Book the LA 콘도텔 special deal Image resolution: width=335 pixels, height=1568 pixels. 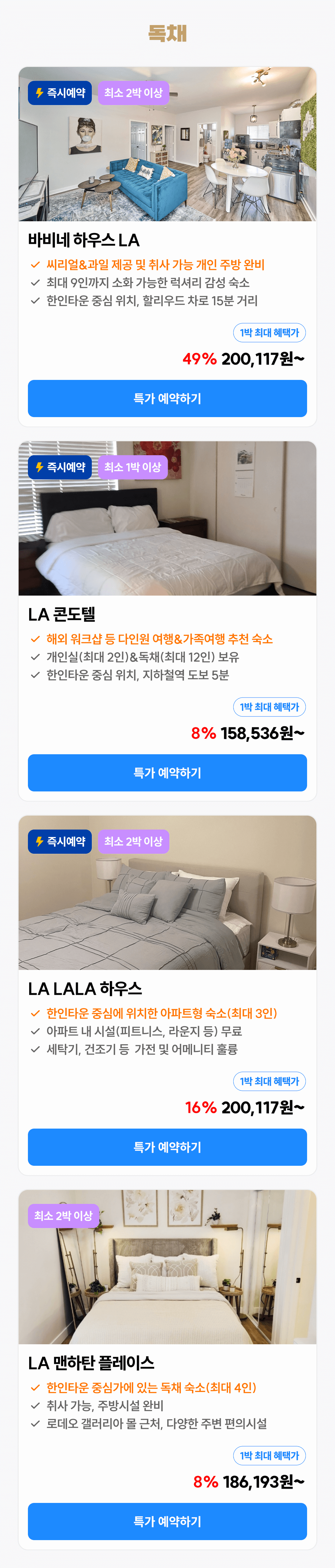pos(167,773)
